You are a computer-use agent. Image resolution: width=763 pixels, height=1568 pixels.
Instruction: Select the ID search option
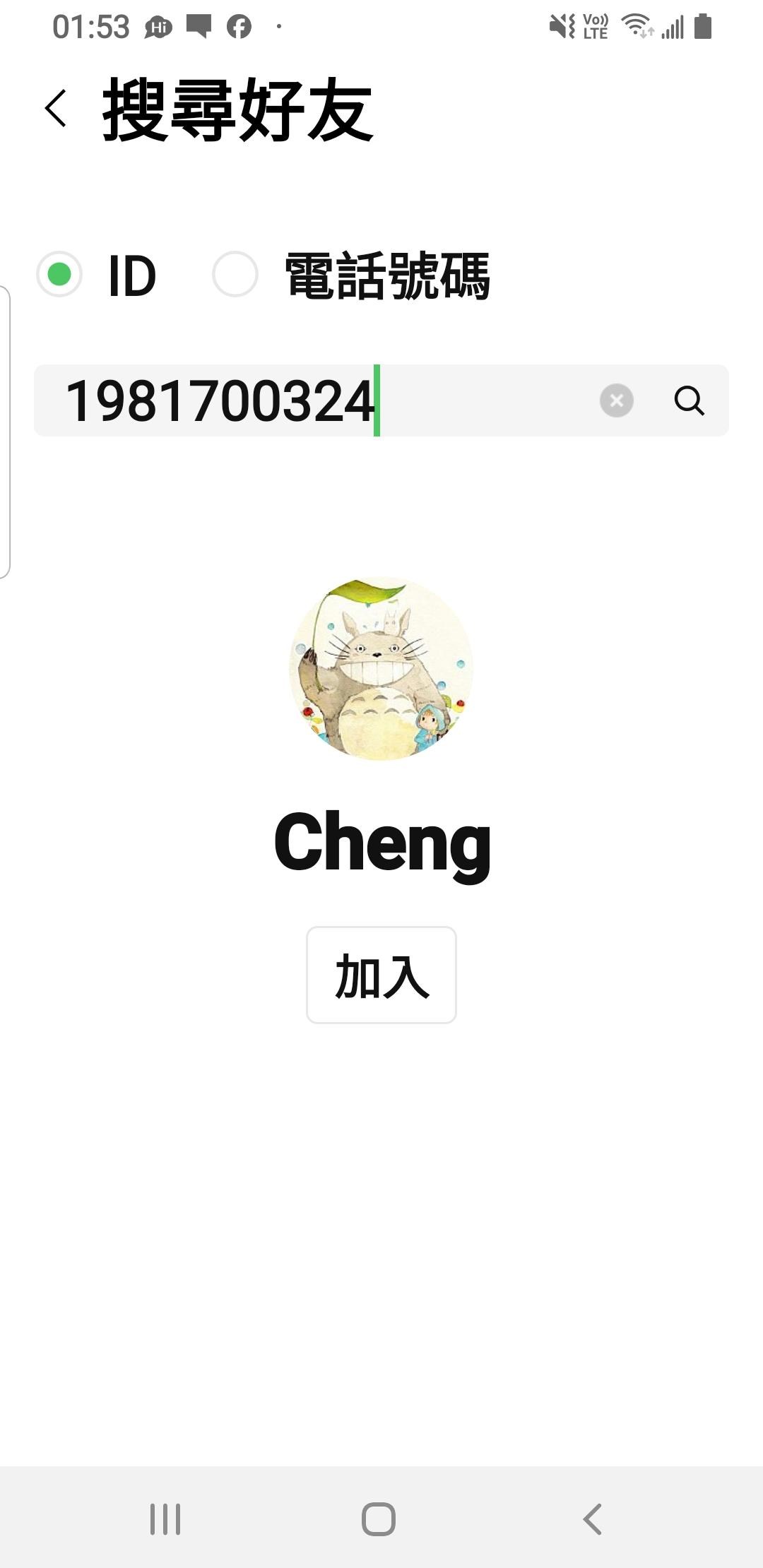point(59,274)
